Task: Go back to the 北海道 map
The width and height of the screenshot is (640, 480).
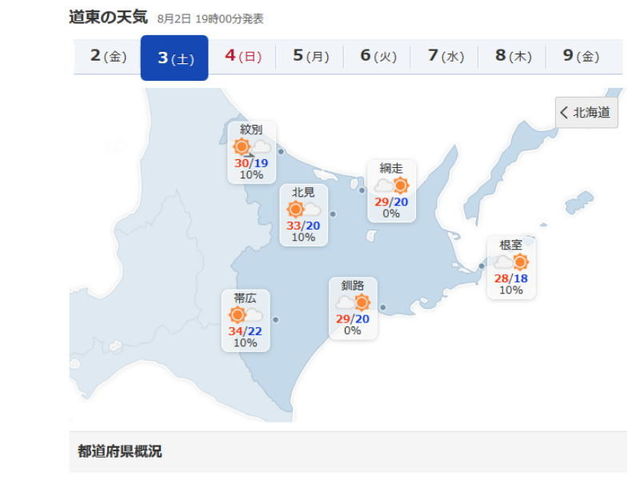Action: [585, 113]
